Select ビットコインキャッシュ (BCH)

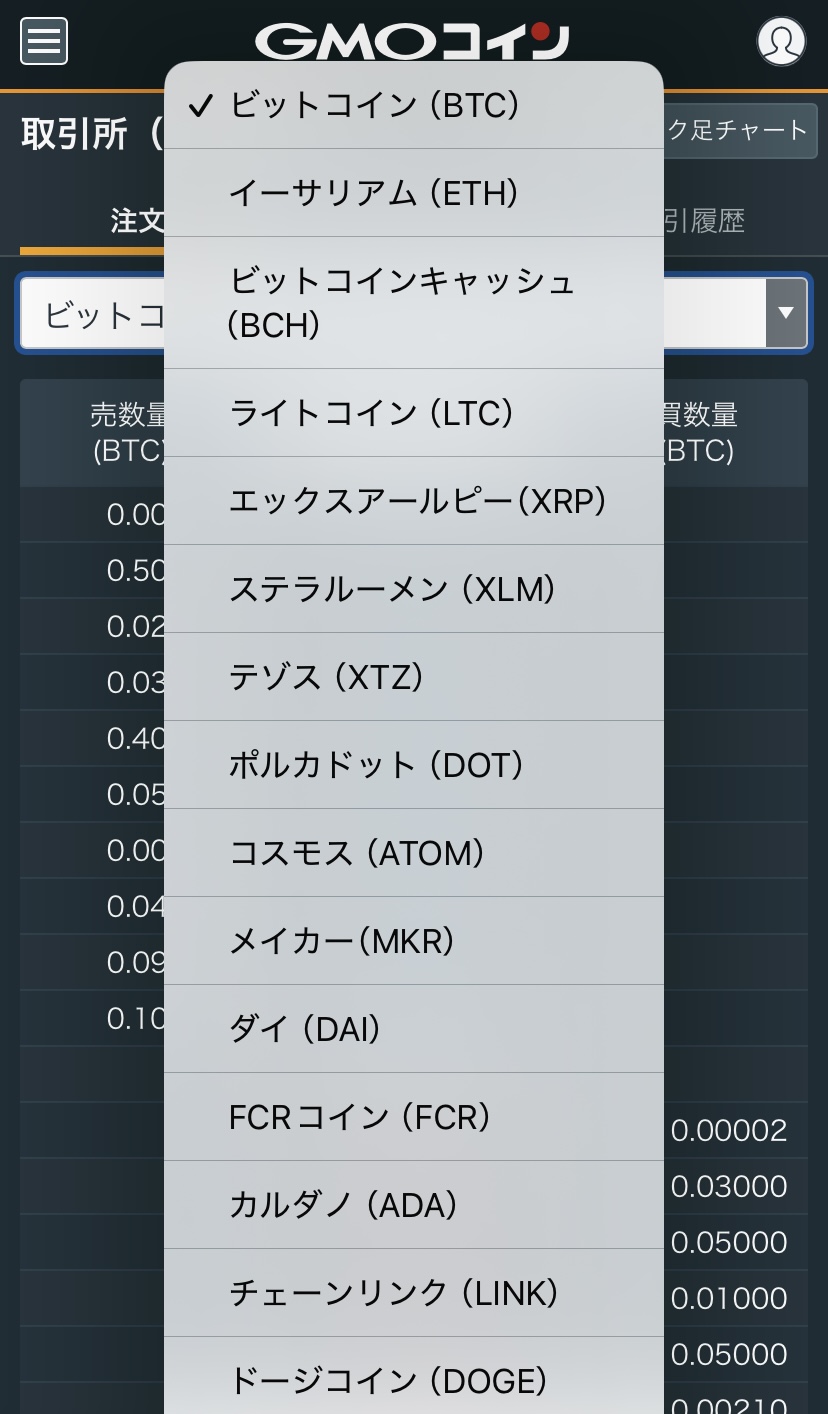(413, 302)
